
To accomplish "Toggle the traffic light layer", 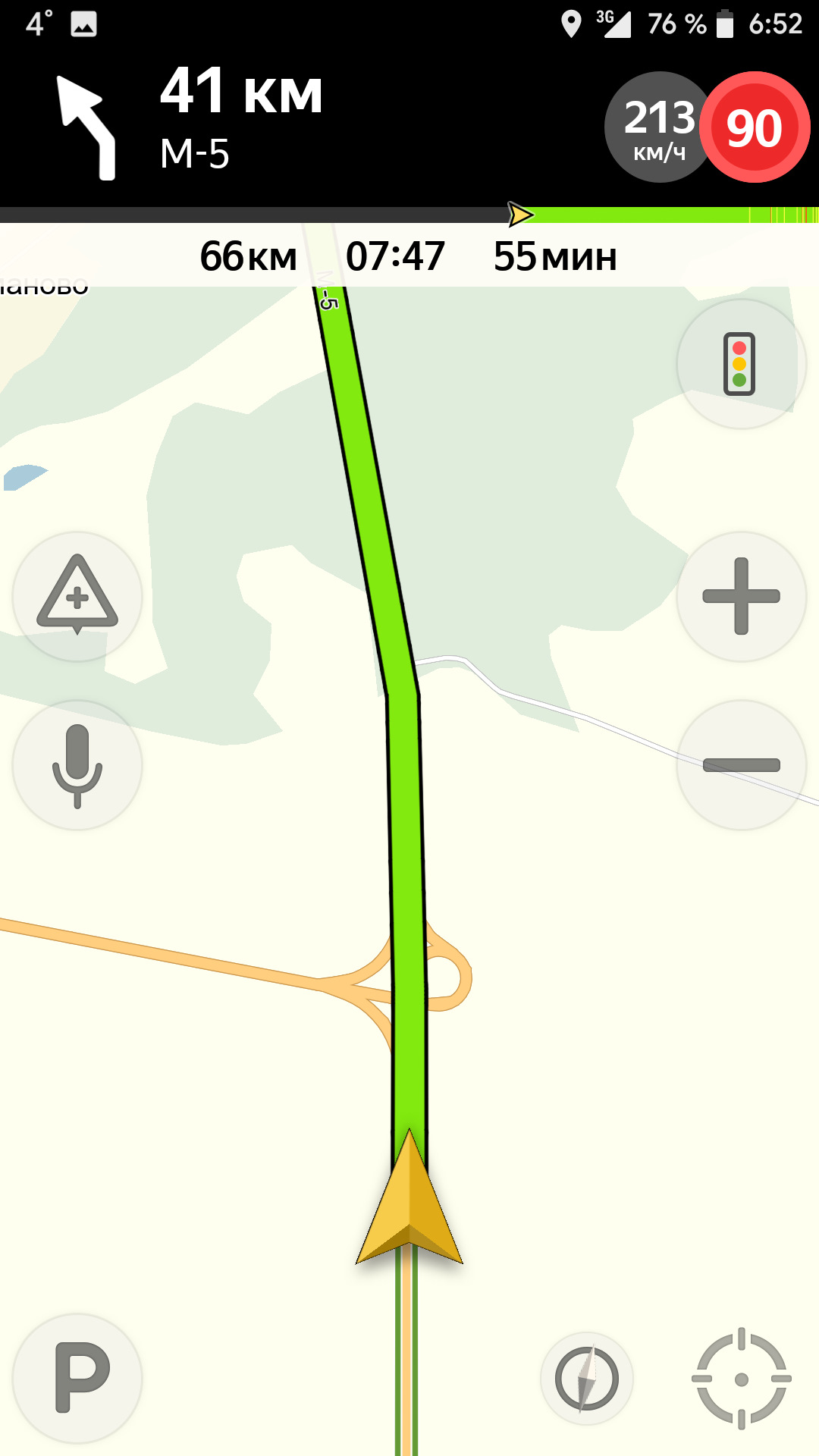I will pos(740,364).
